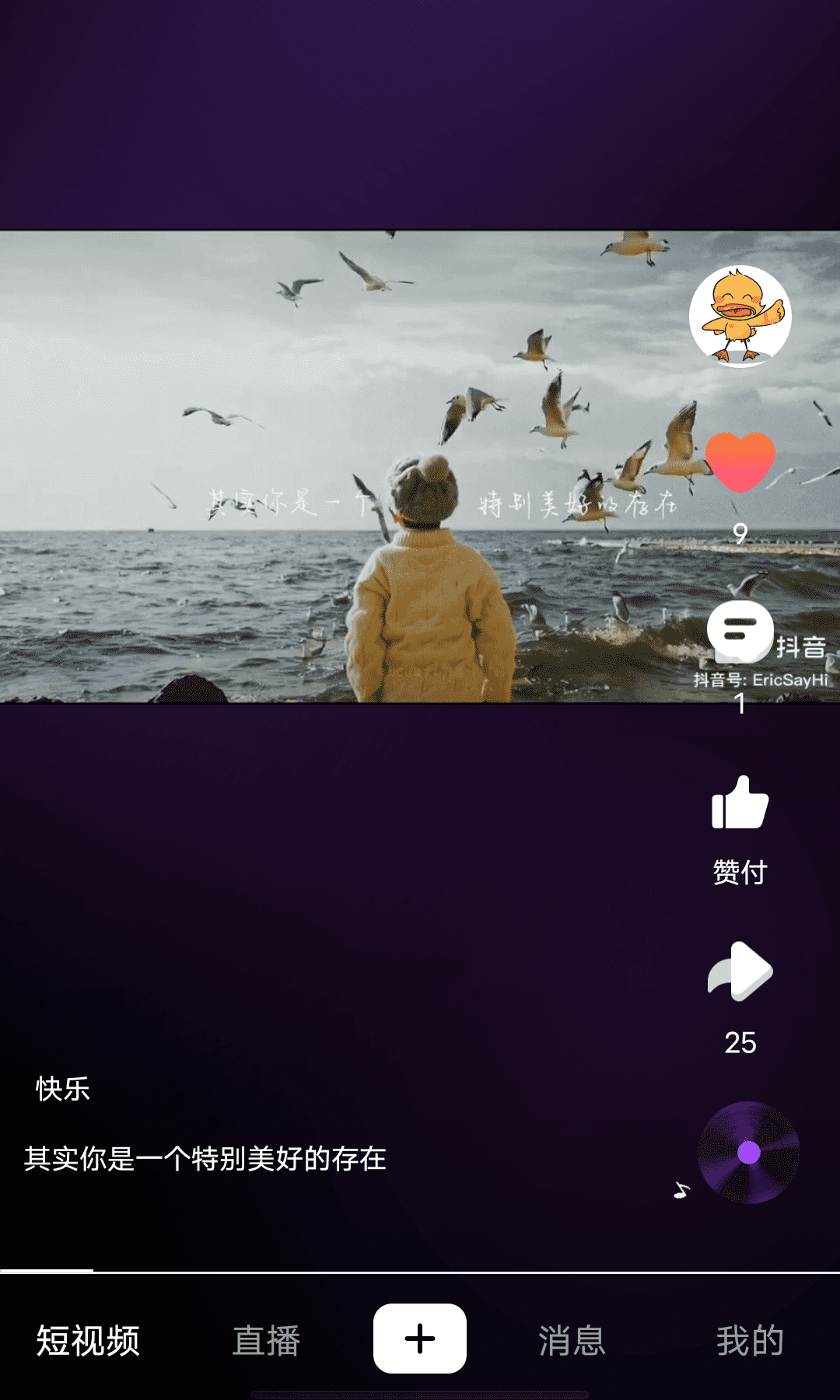Go to the 我的 tab
Screen dimensions: 840x1400
(x=750, y=1341)
